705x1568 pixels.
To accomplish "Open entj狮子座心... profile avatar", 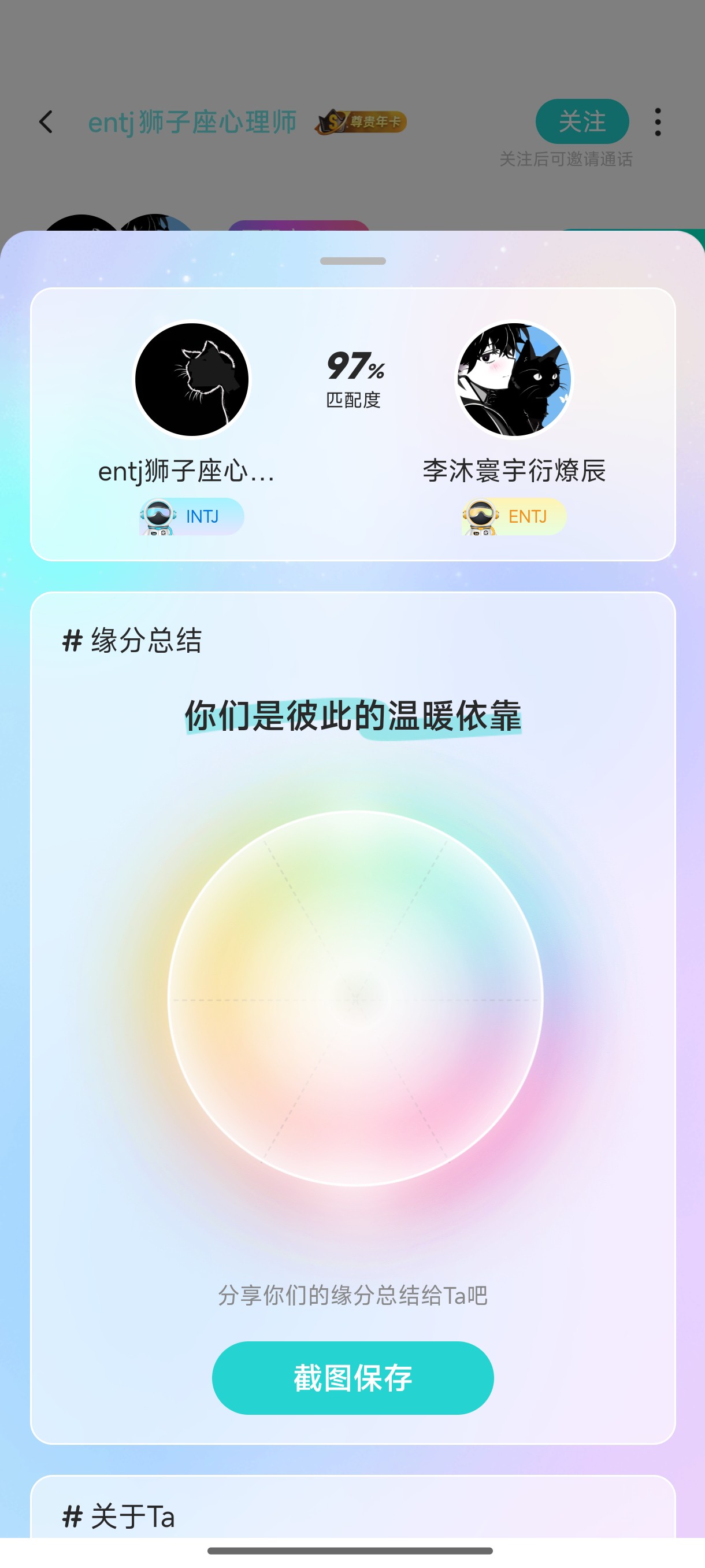I will [192, 379].
